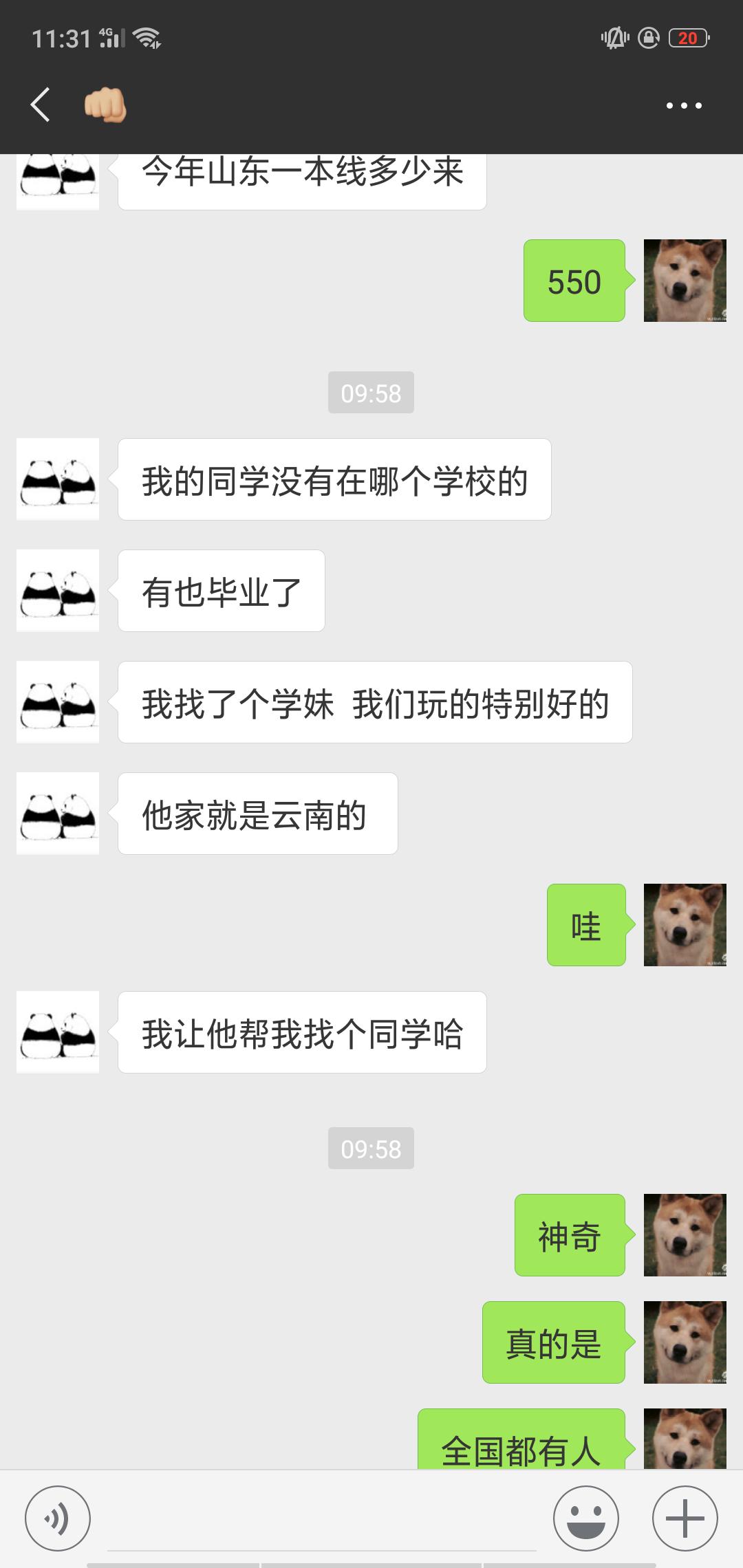Open the chat info overflow menu
The image size is (743, 1568).
click(684, 105)
